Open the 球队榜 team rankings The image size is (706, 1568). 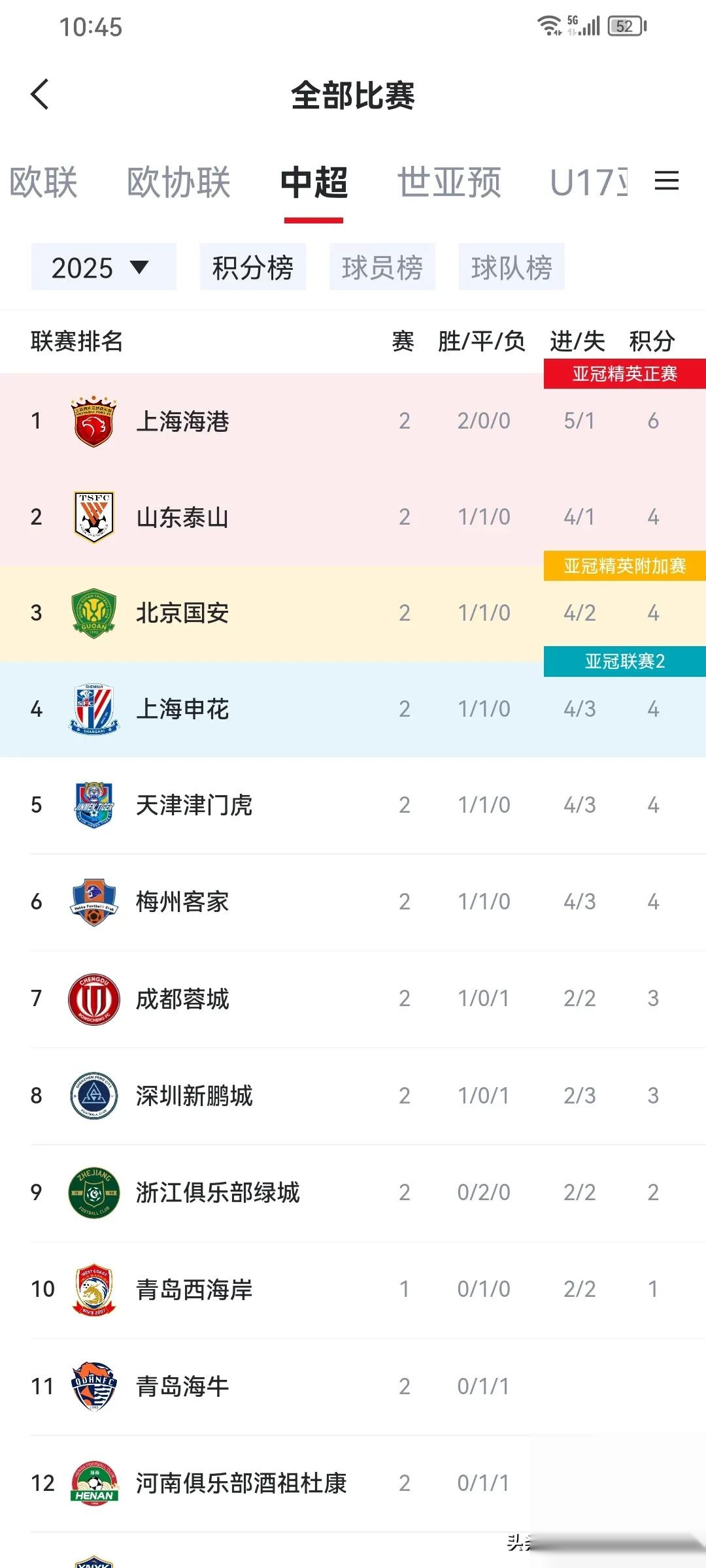click(x=512, y=267)
